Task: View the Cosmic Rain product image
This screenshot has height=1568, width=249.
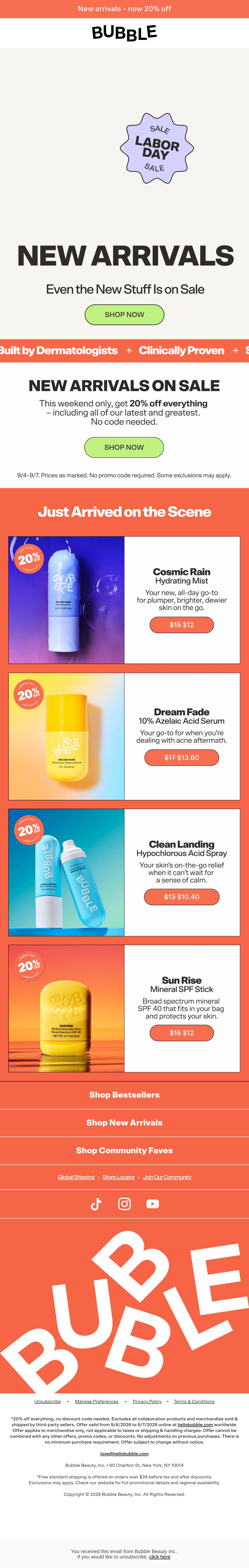Action: 66,600
